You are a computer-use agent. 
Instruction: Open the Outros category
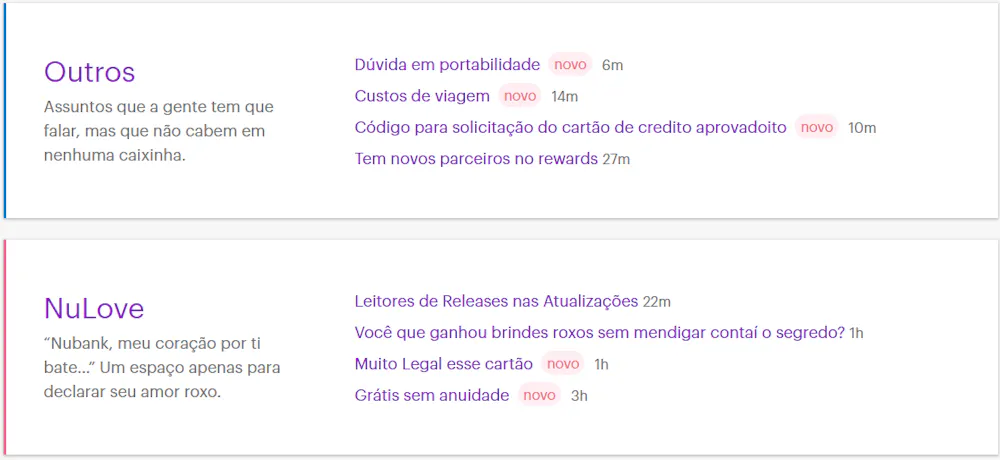[x=90, y=72]
